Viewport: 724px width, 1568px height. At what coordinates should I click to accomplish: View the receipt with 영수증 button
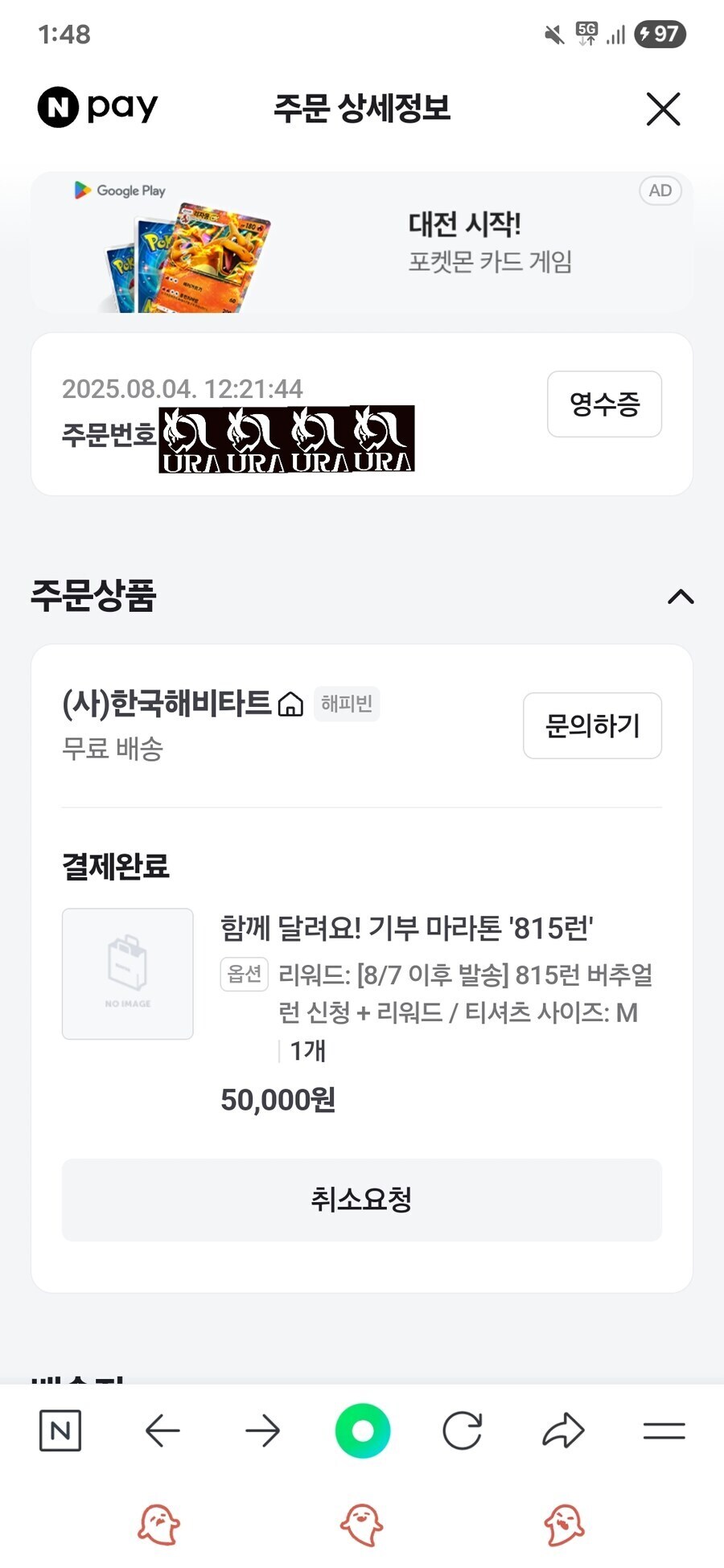click(604, 404)
